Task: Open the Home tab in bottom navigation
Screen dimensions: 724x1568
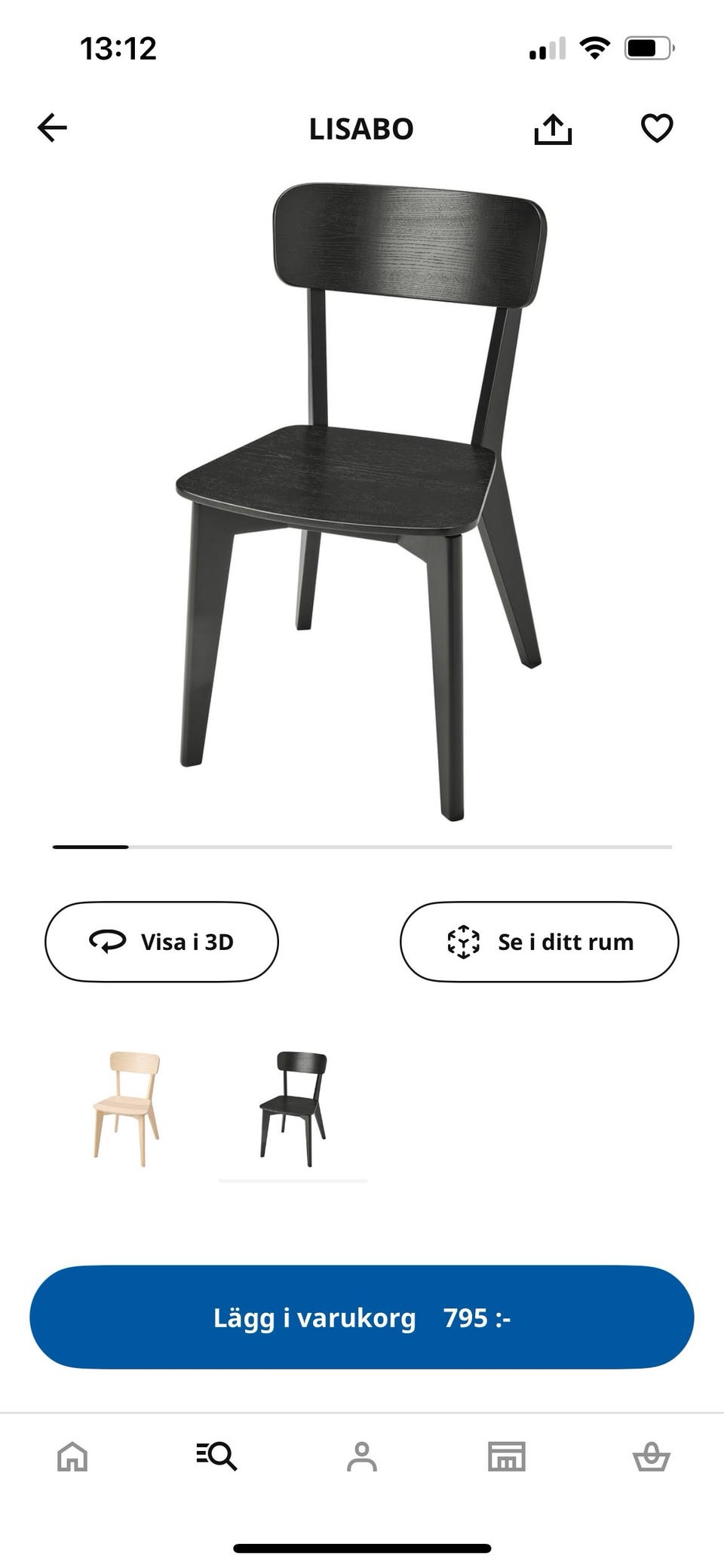Action: (x=72, y=1457)
